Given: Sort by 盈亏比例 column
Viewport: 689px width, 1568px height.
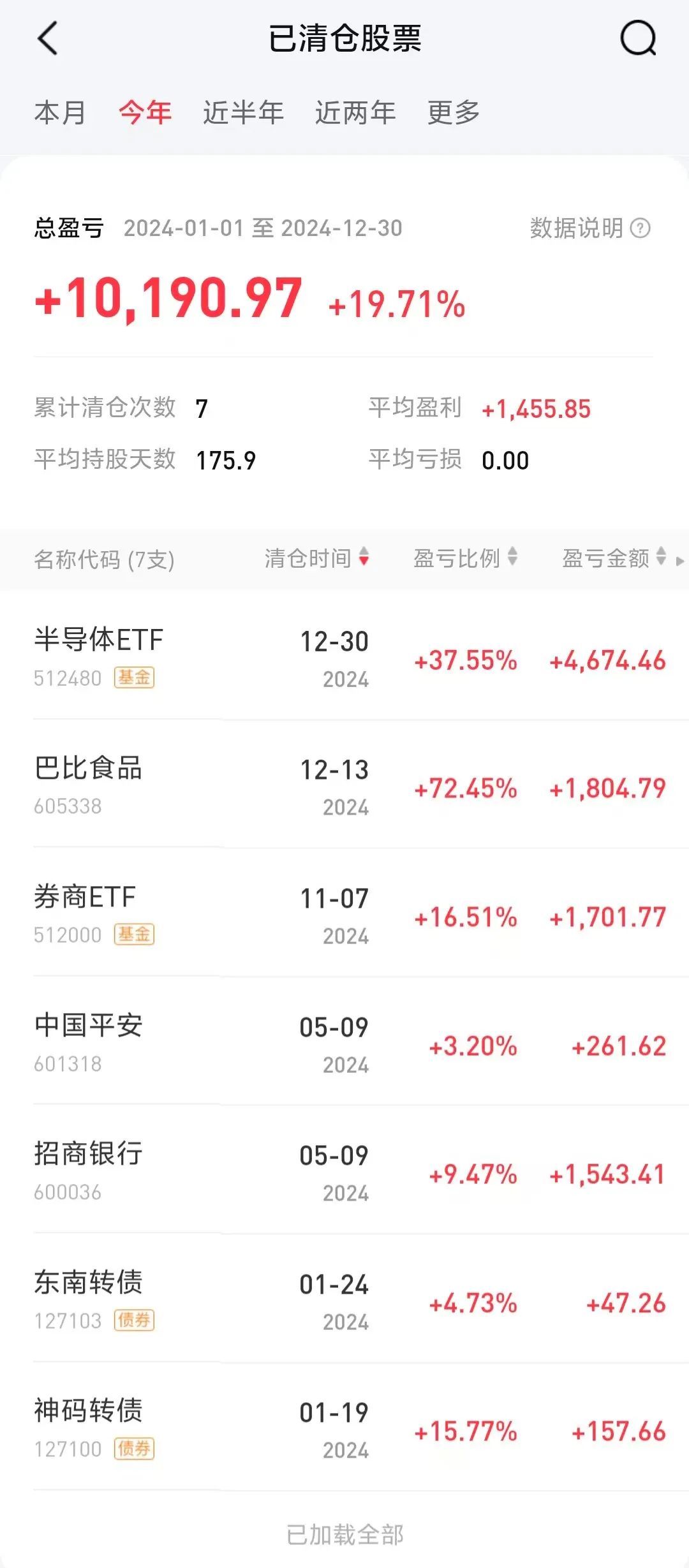Looking at the screenshot, I should (x=465, y=558).
